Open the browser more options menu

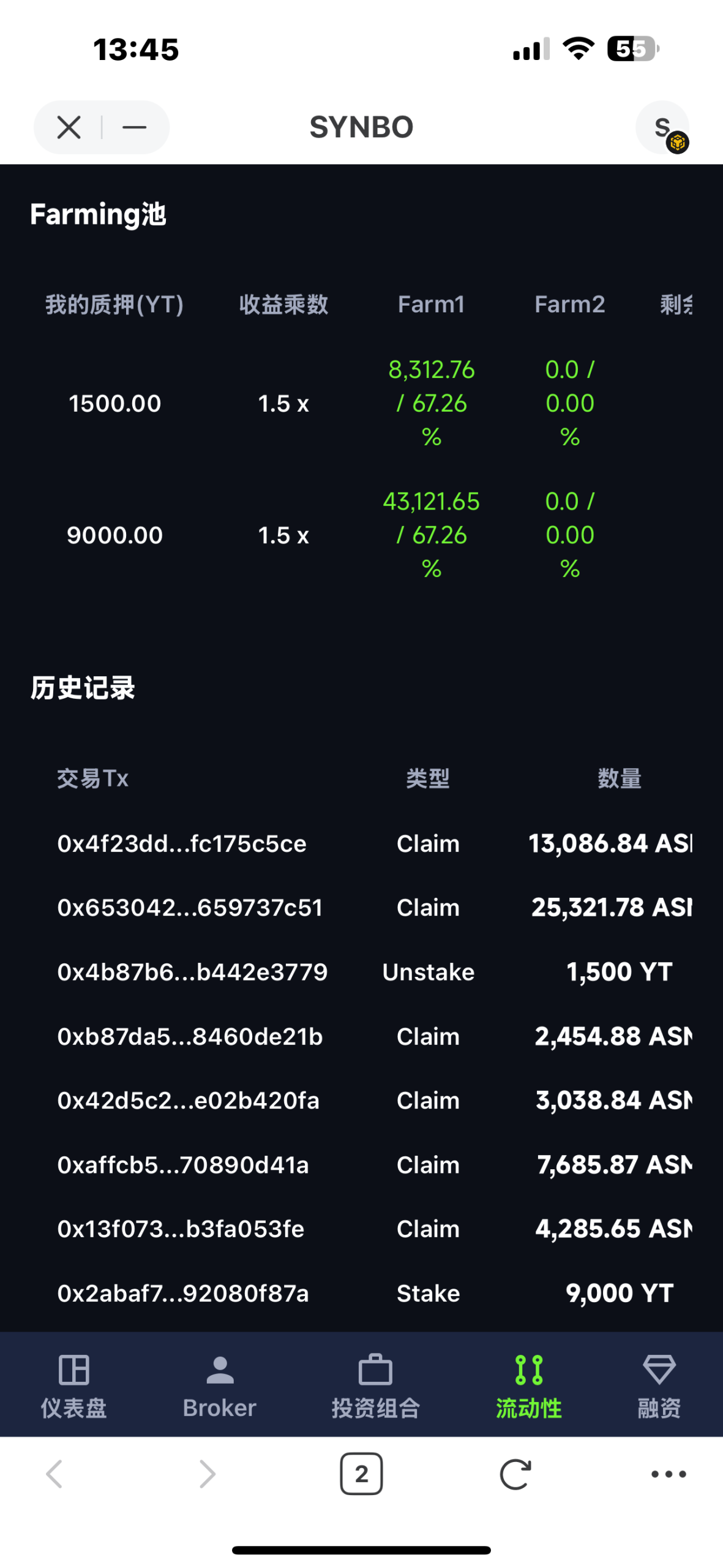(669, 1474)
